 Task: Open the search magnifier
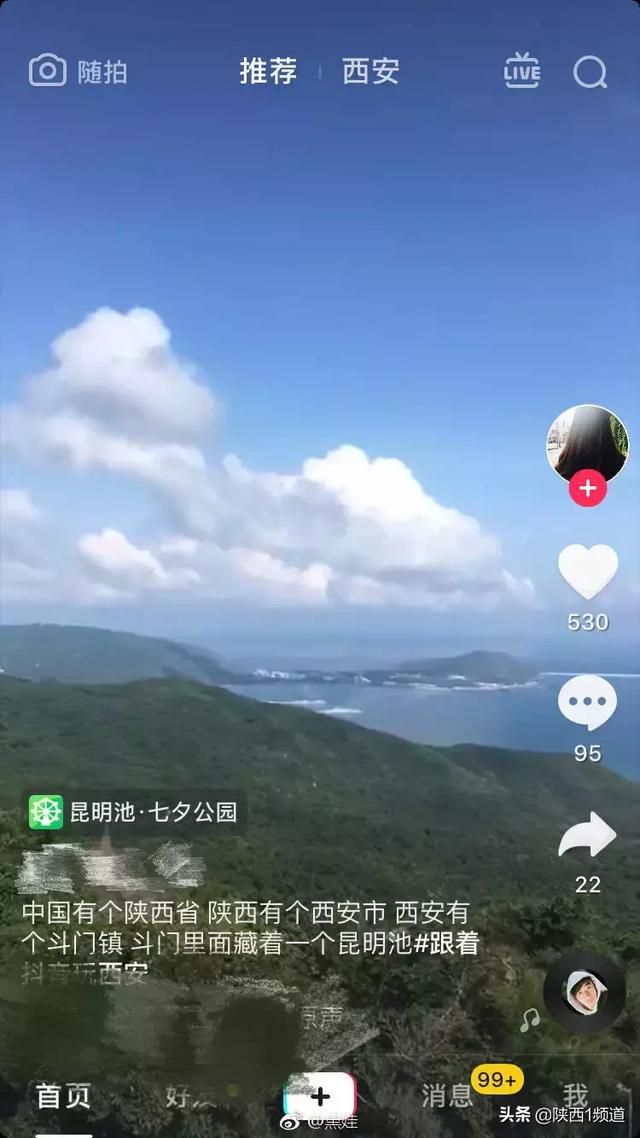pos(590,71)
